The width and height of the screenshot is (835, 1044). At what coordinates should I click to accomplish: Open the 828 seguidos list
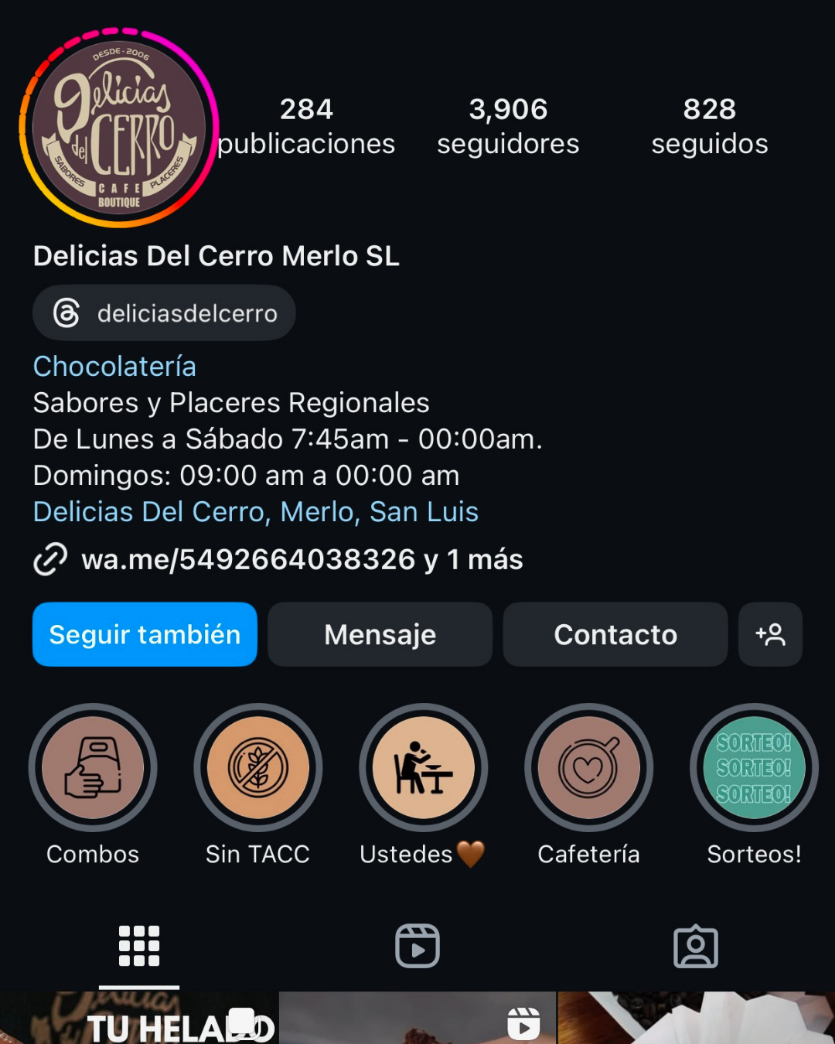(709, 126)
